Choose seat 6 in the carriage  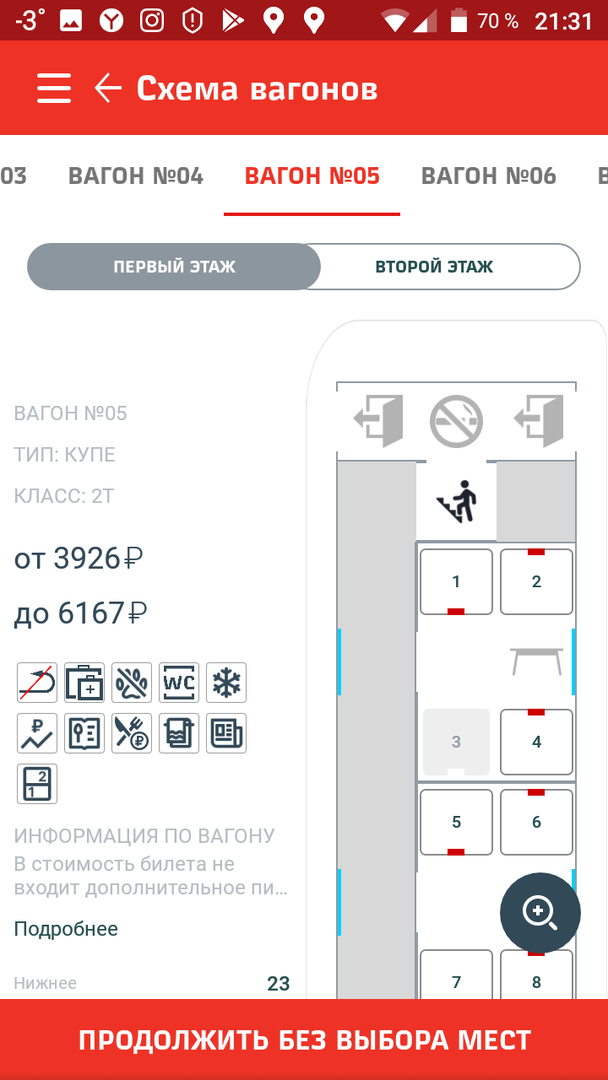pos(536,822)
